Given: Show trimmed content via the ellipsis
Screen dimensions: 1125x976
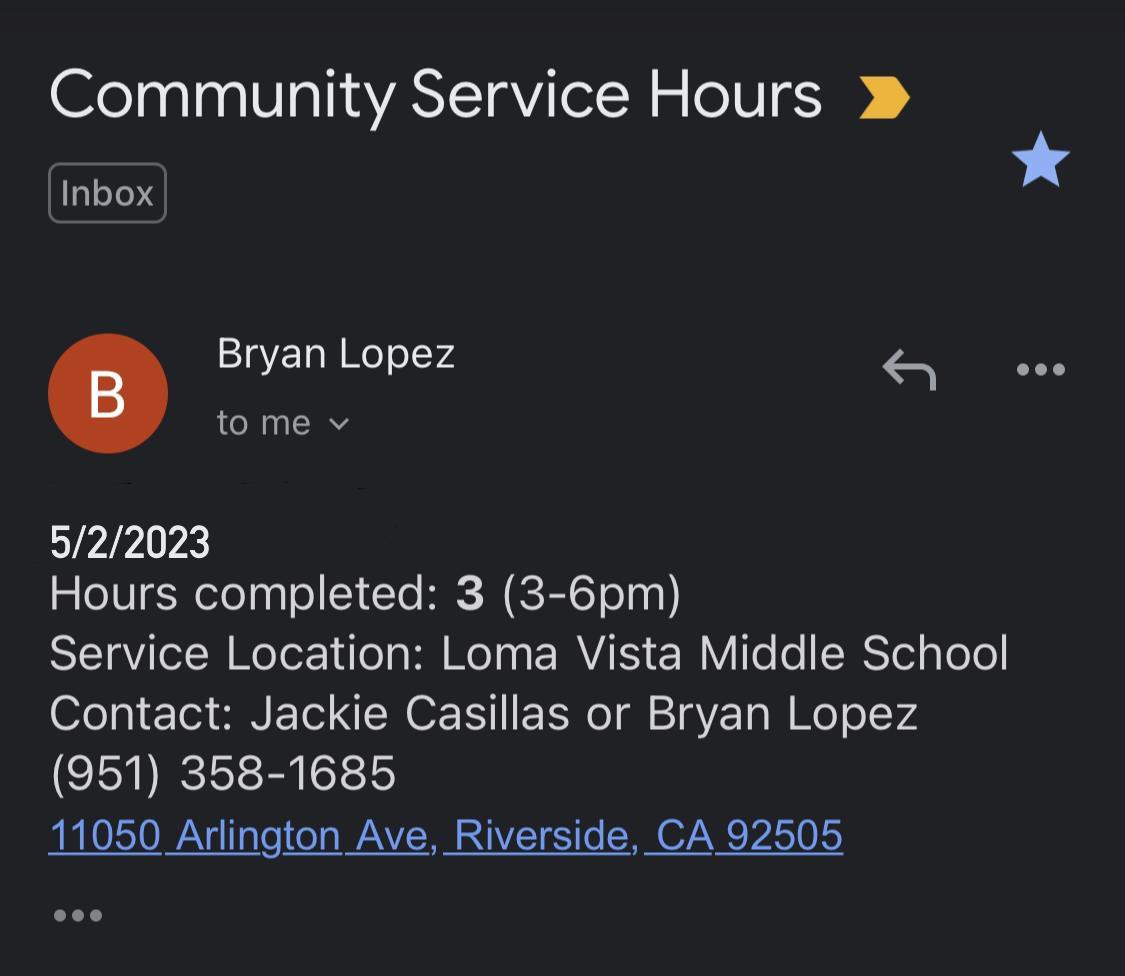Looking at the screenshot, I should 77,915.
